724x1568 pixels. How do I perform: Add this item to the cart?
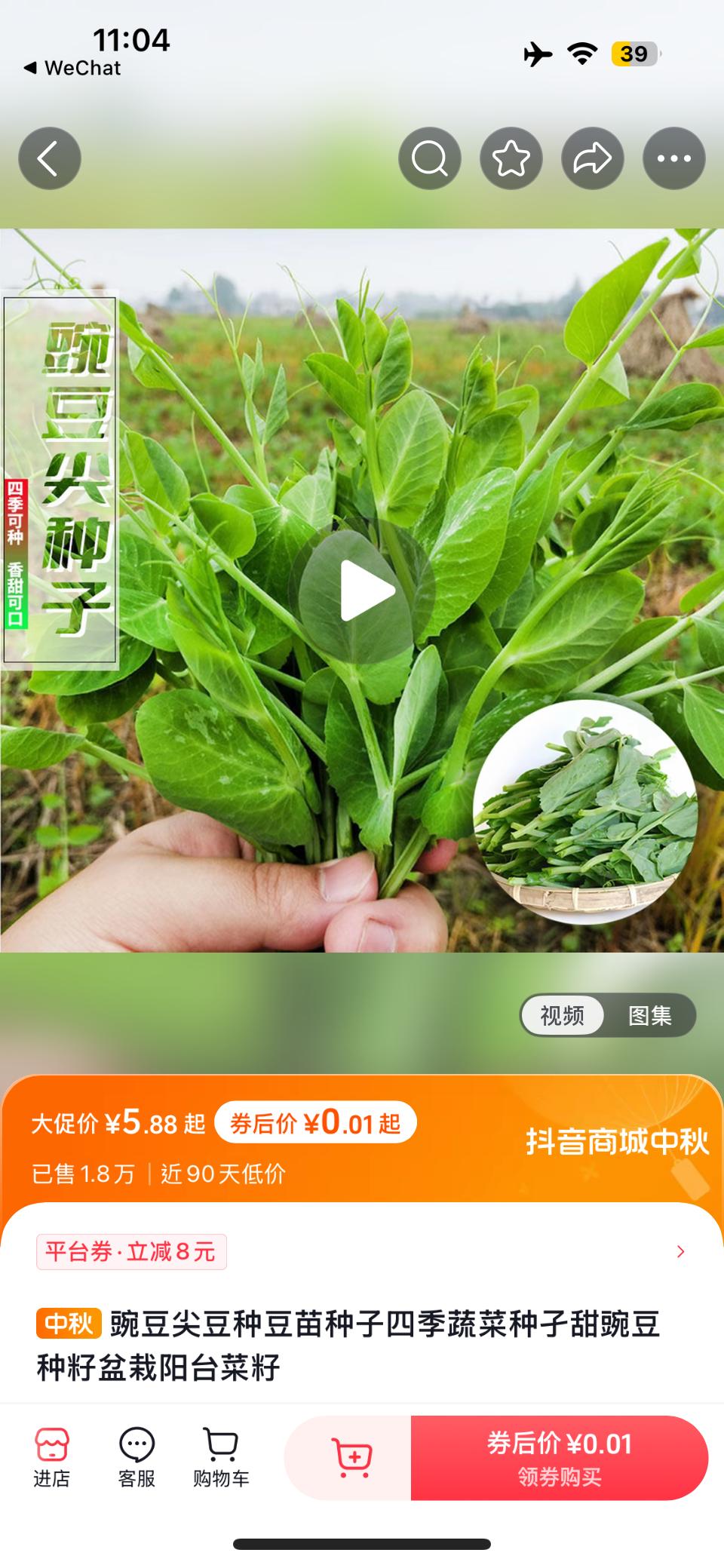click(x=351, y=1458)
